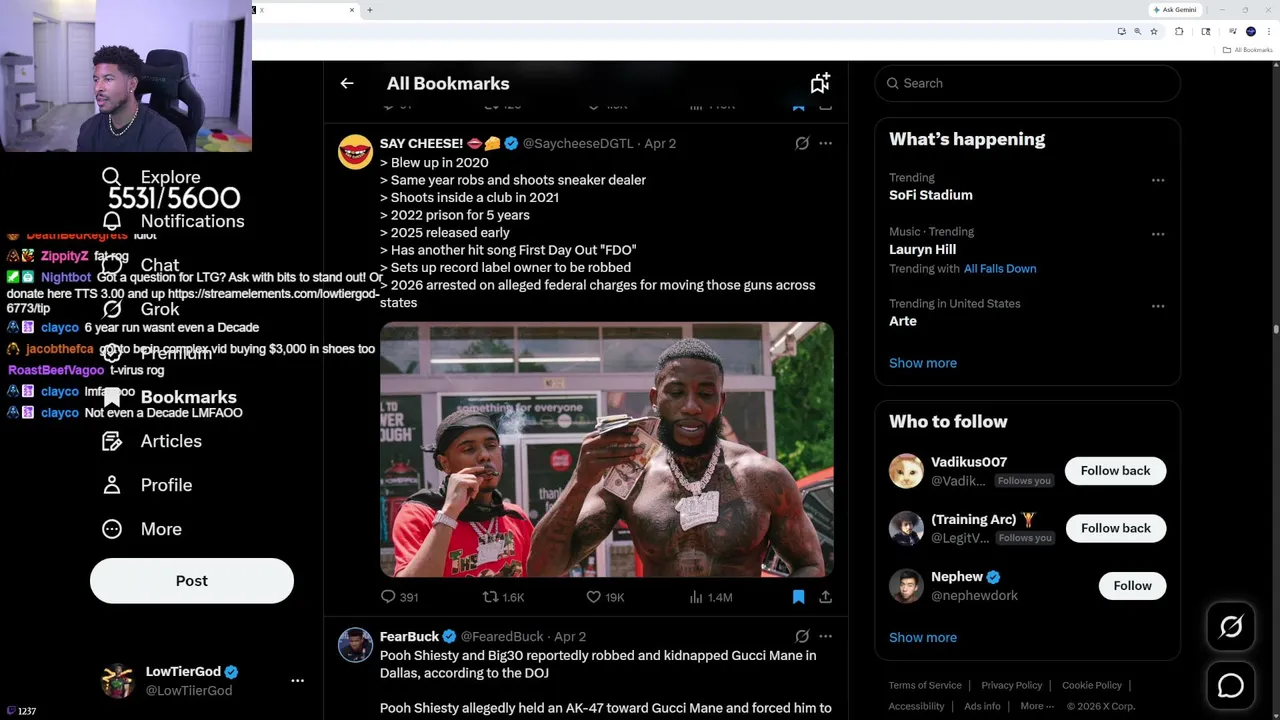Image resolution: width=1280 pixels, height=720 pixels.
Task: Like the SAY CHEESE post
Action: 605,597
